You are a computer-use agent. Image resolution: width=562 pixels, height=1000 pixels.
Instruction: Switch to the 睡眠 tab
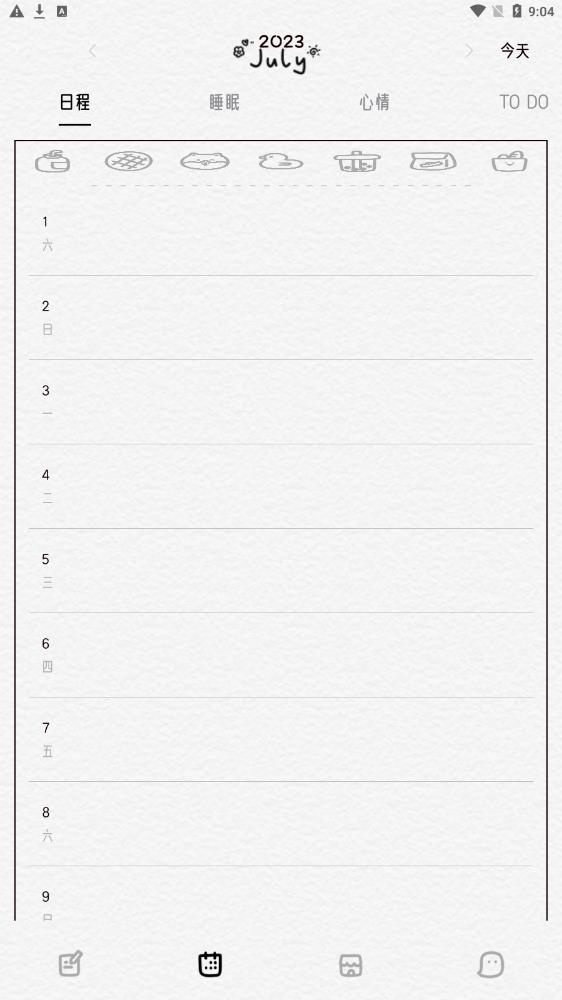(x=225, y=102)
